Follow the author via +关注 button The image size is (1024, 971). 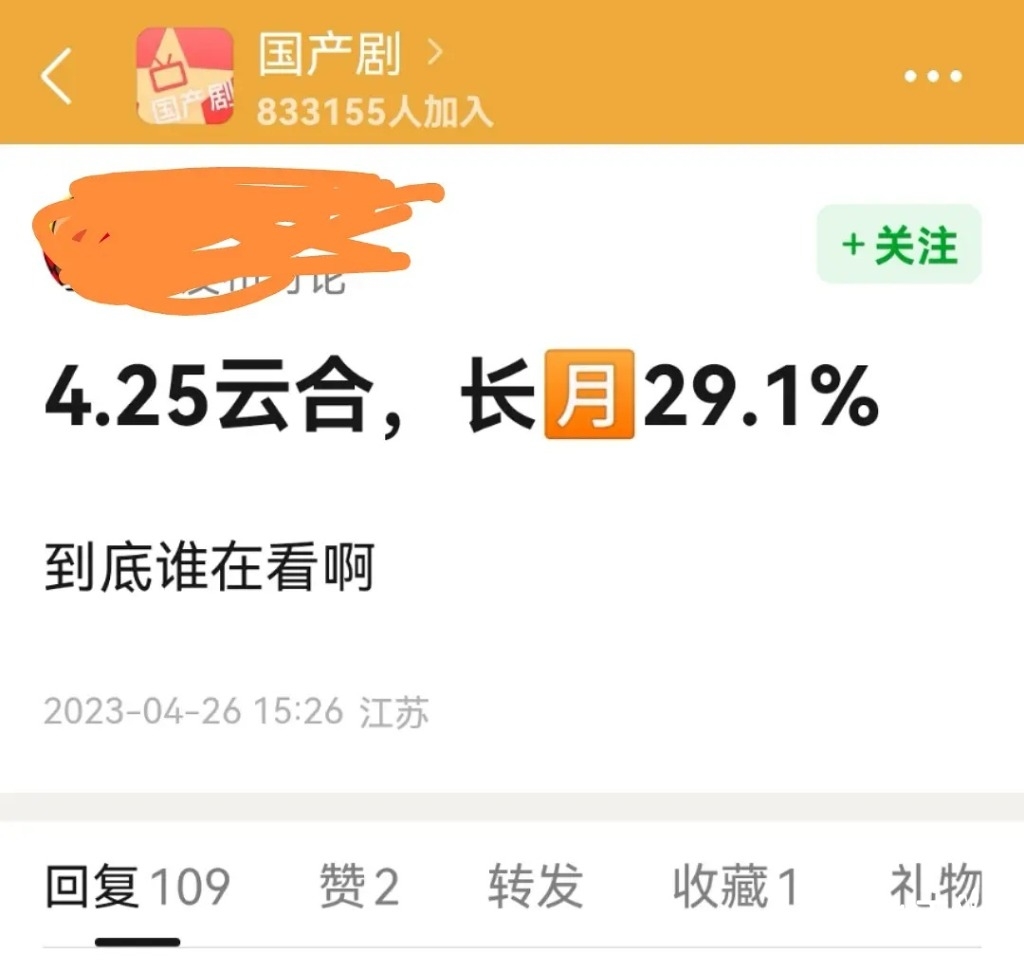point(899,245)
